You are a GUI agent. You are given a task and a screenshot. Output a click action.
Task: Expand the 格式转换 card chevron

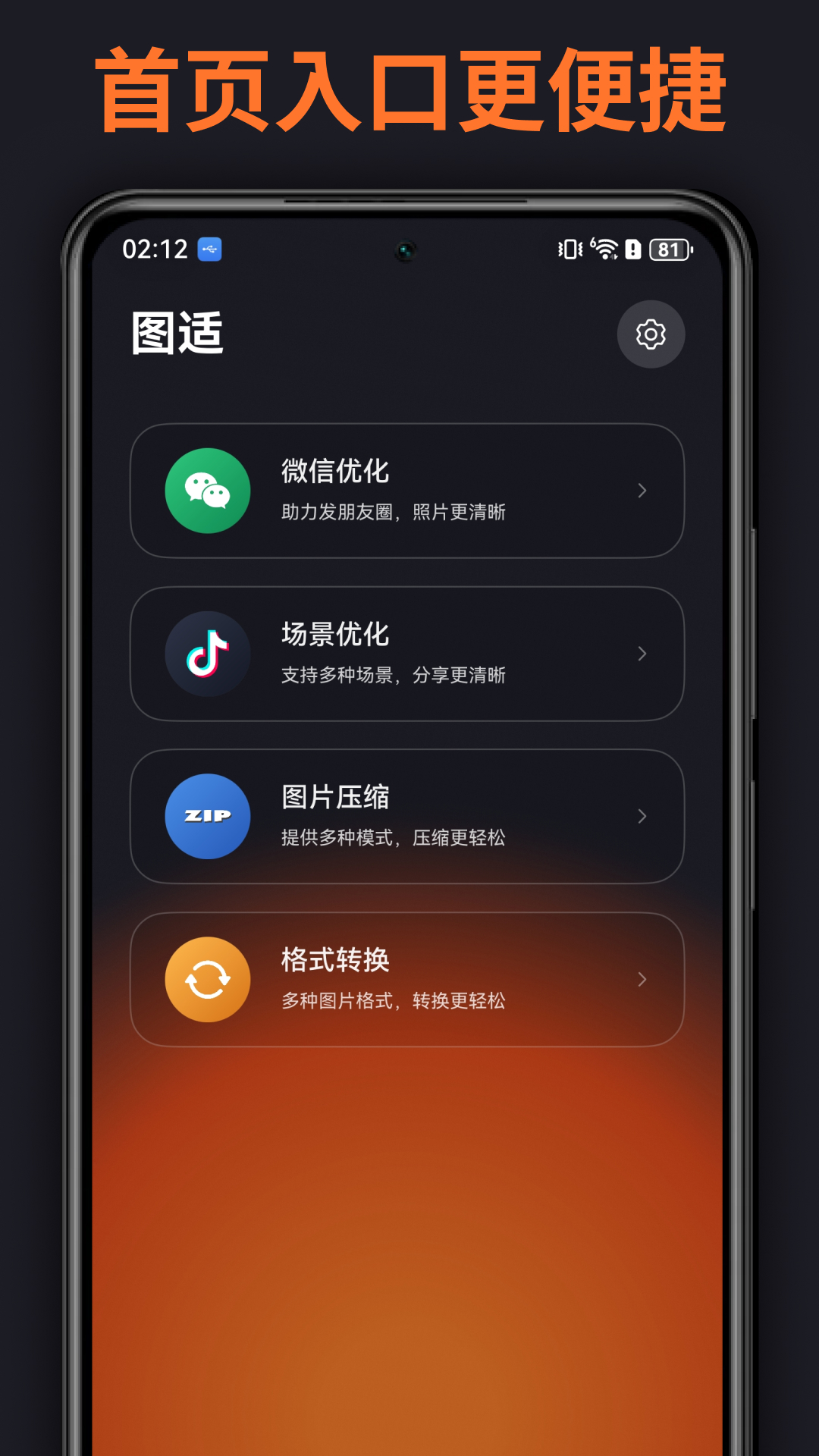(x=642, y=980)
